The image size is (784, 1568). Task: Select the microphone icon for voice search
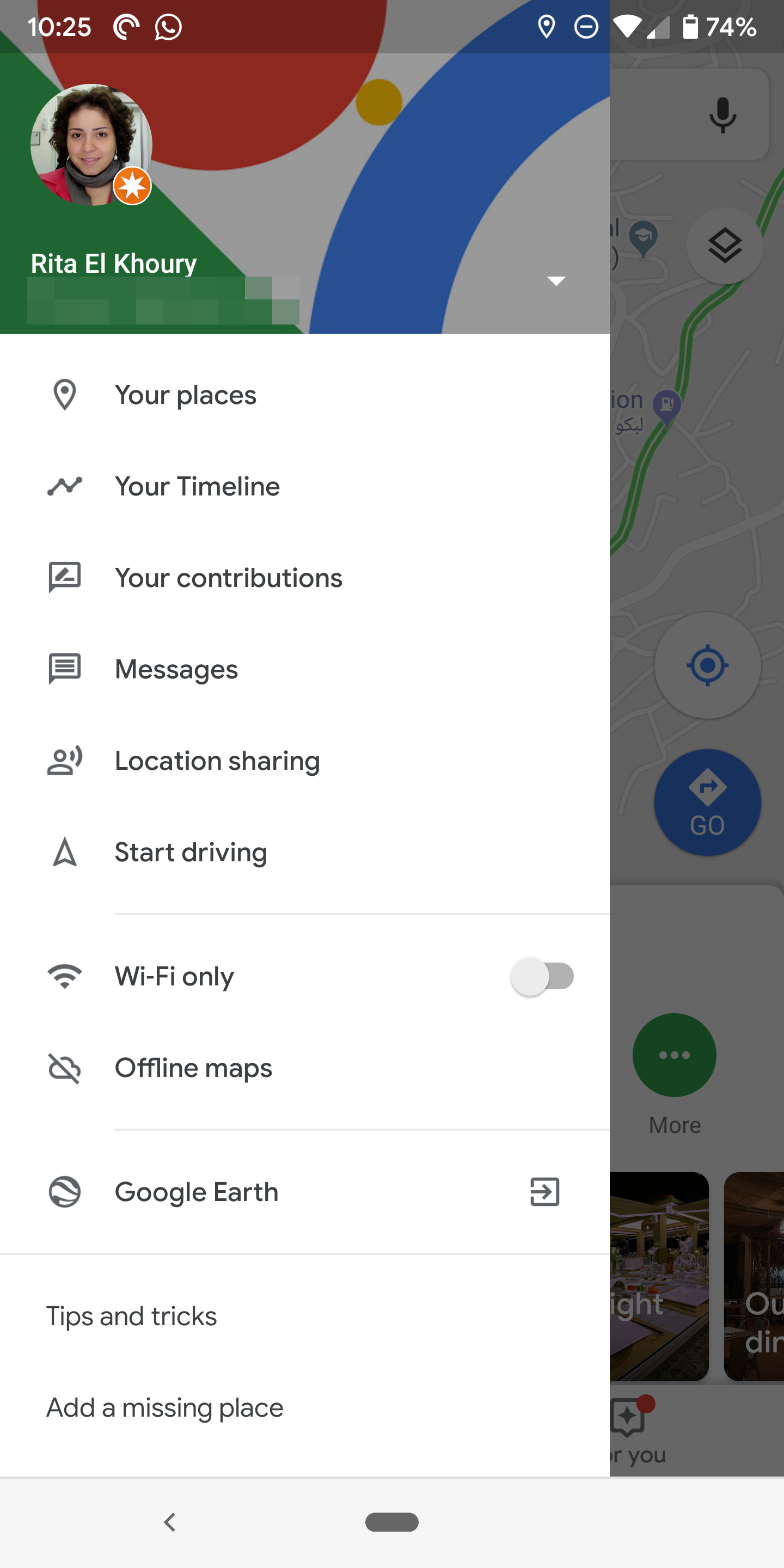tap(724, 115)
